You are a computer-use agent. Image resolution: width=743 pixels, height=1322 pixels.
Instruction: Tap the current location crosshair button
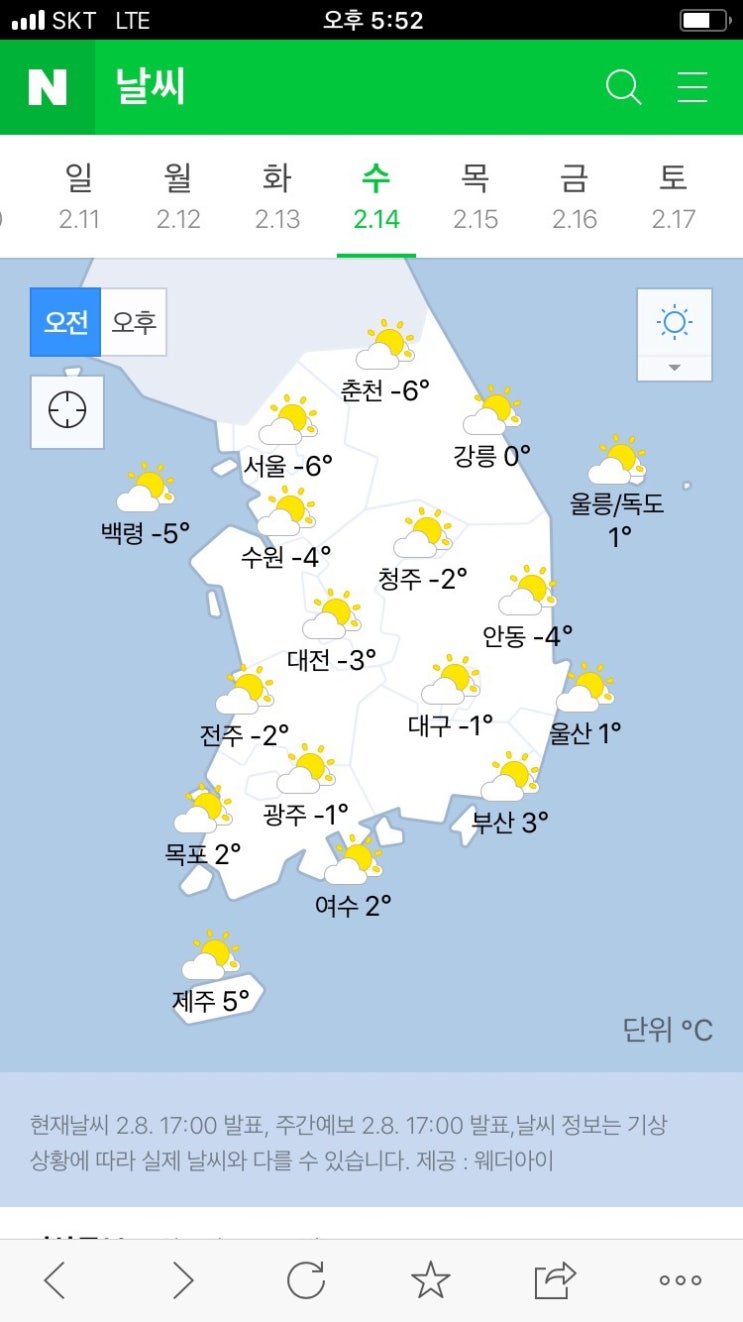[x=67, y=411]
